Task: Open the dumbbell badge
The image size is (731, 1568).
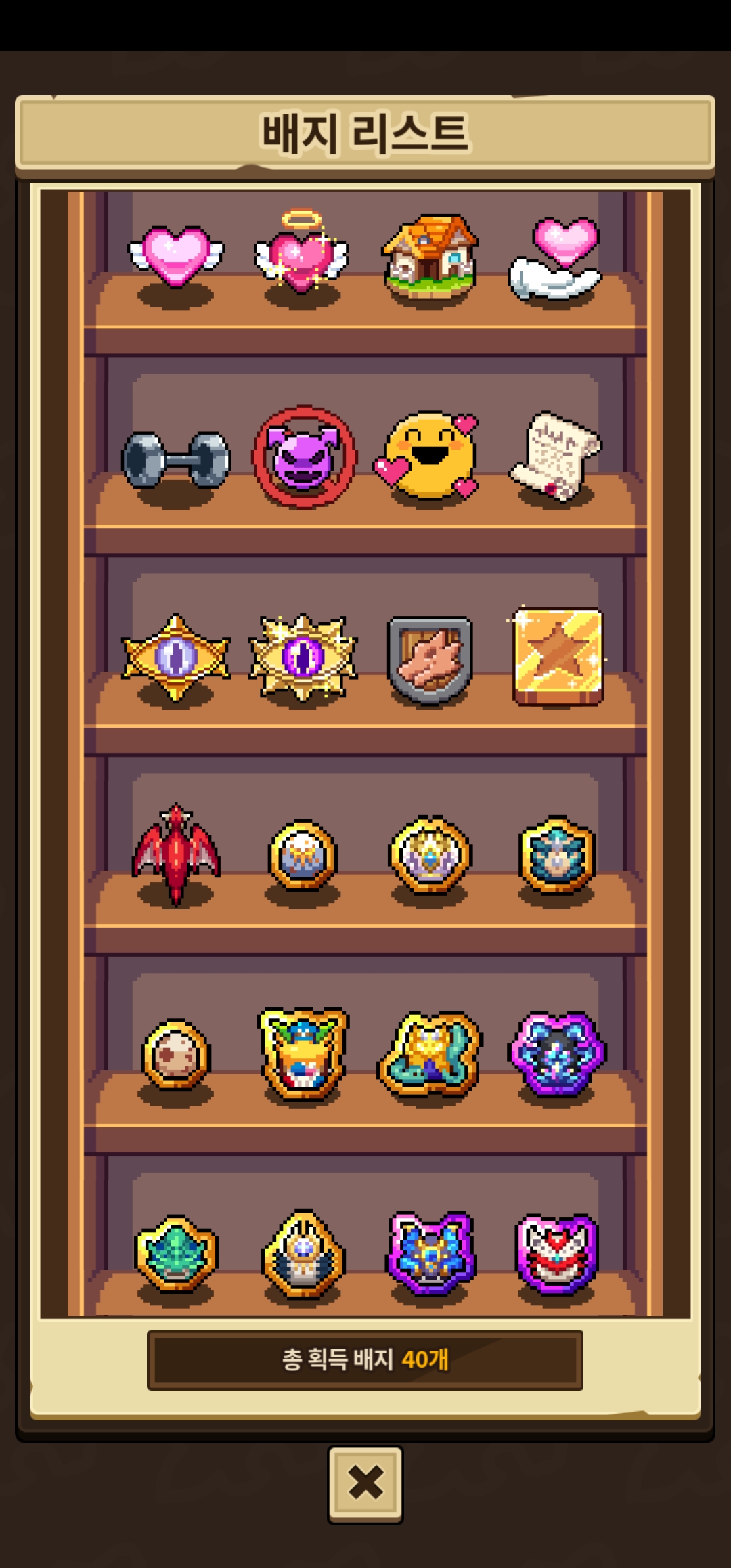Action: [x=175, y=460]
